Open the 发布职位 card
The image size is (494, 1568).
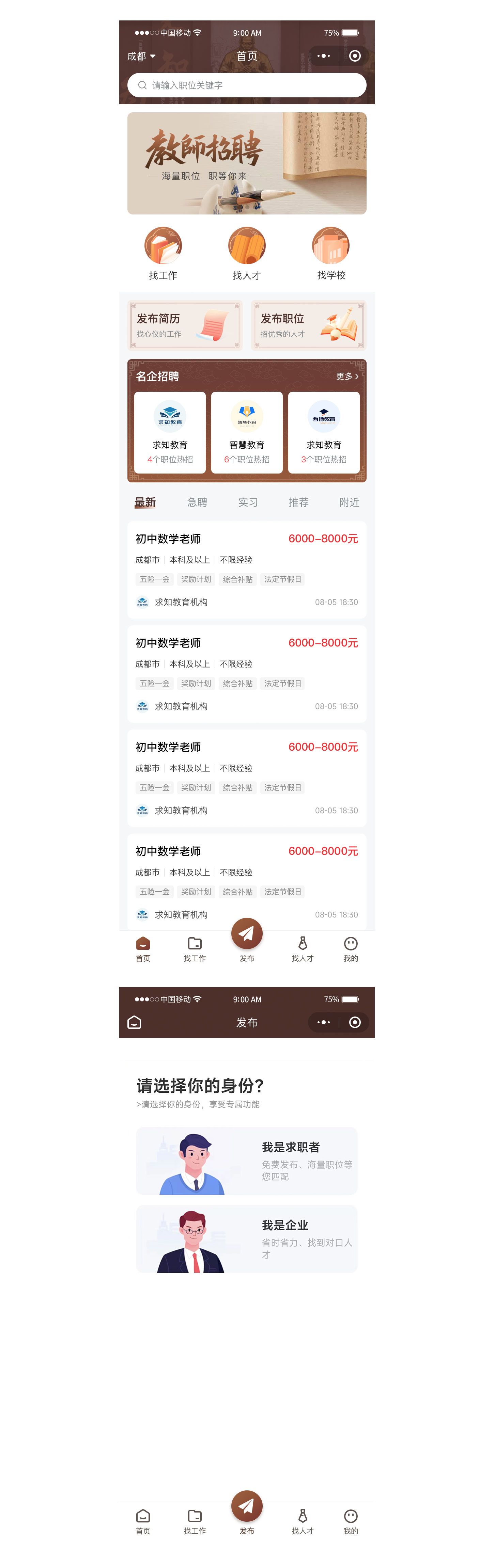pyautogui.click(x=309, y=326)
